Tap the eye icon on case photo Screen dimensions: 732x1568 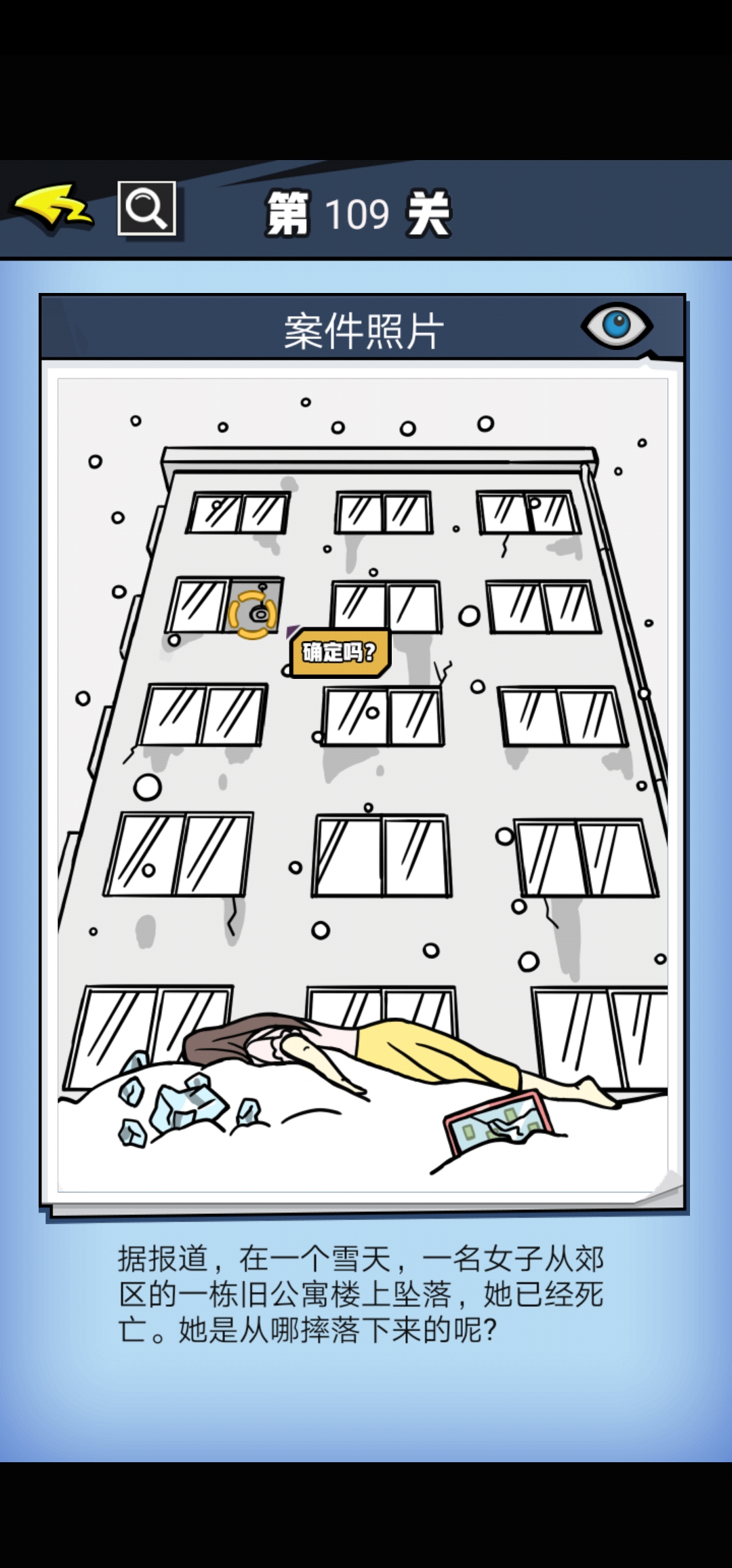616,326
